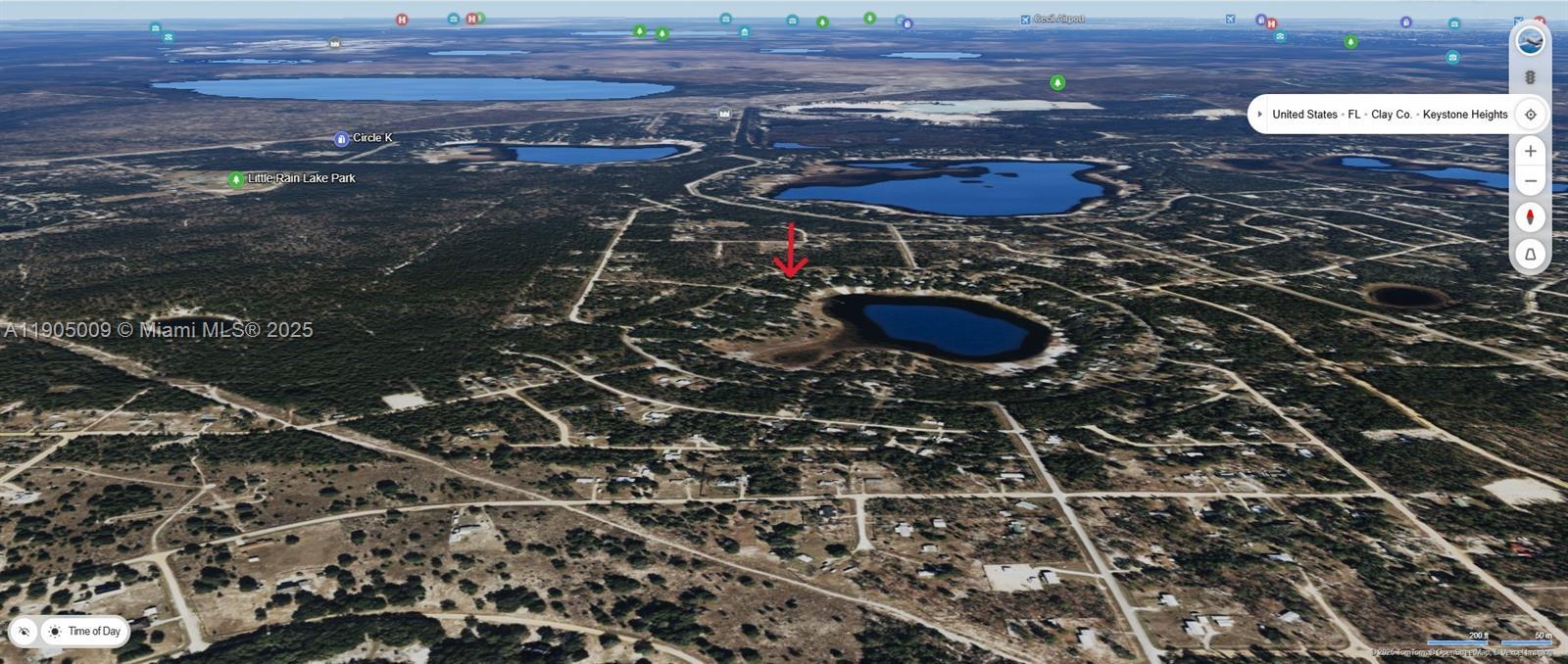Select Keystone Heights in the breadcrumb
1568x664 pixels.
(1464, 115)
